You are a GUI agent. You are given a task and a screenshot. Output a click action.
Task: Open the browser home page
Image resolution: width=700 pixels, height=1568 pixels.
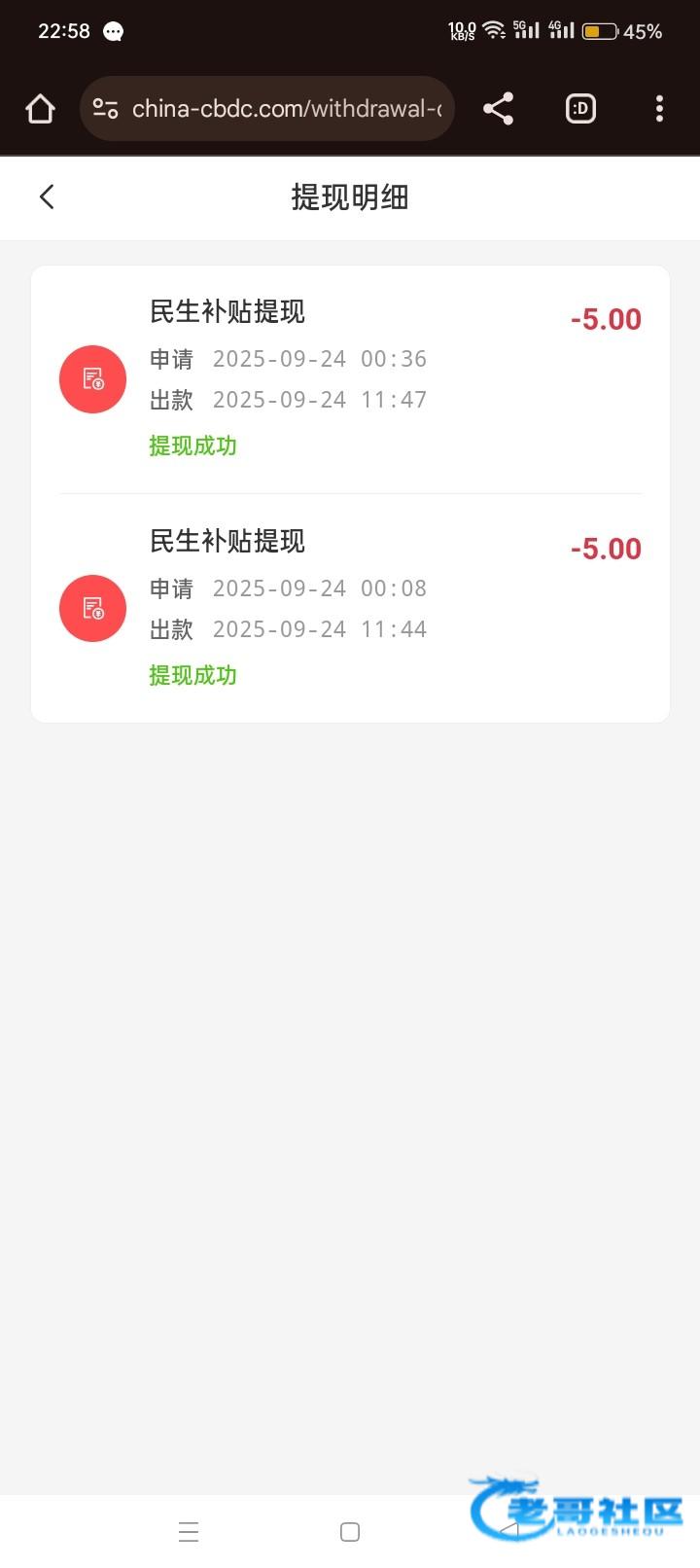[40, 109]
